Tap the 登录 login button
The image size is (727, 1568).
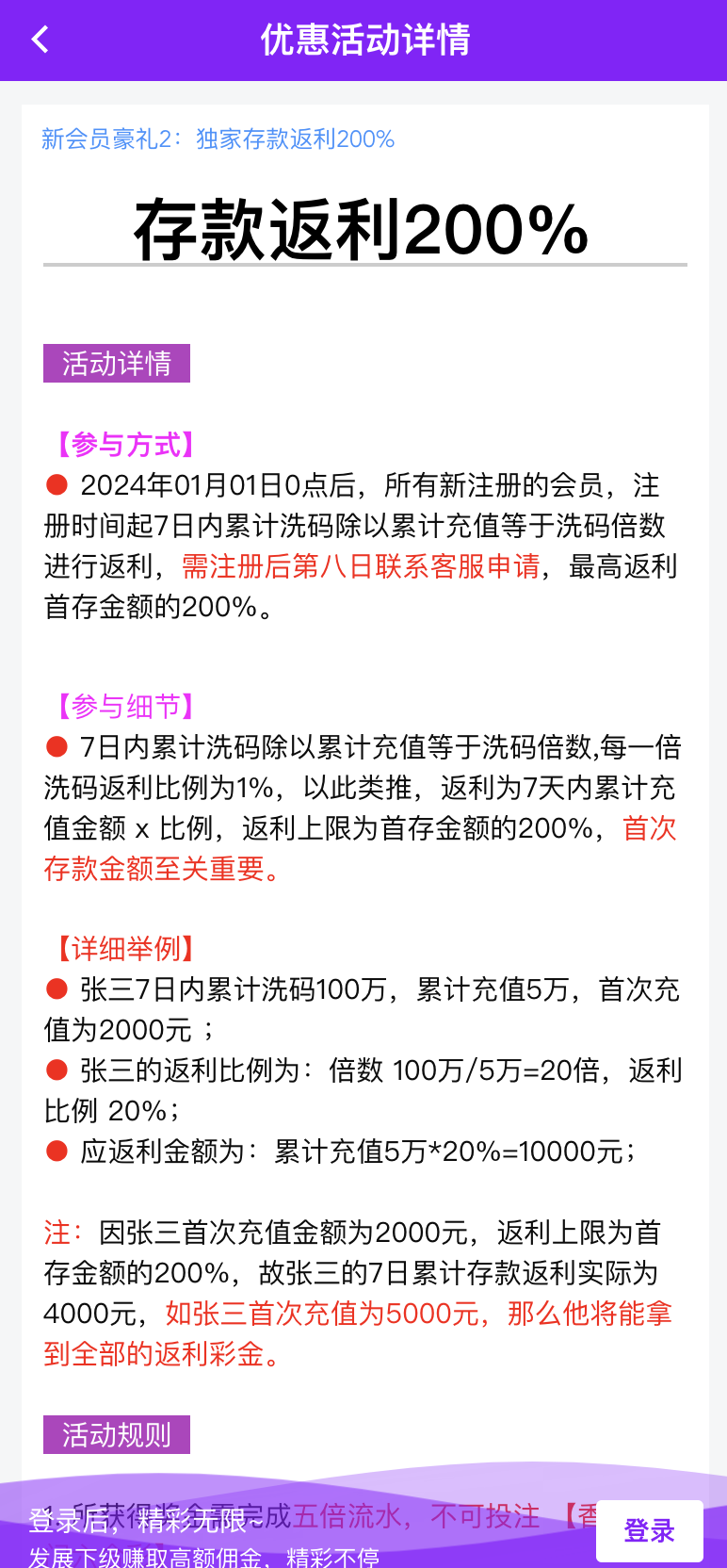650,1530
